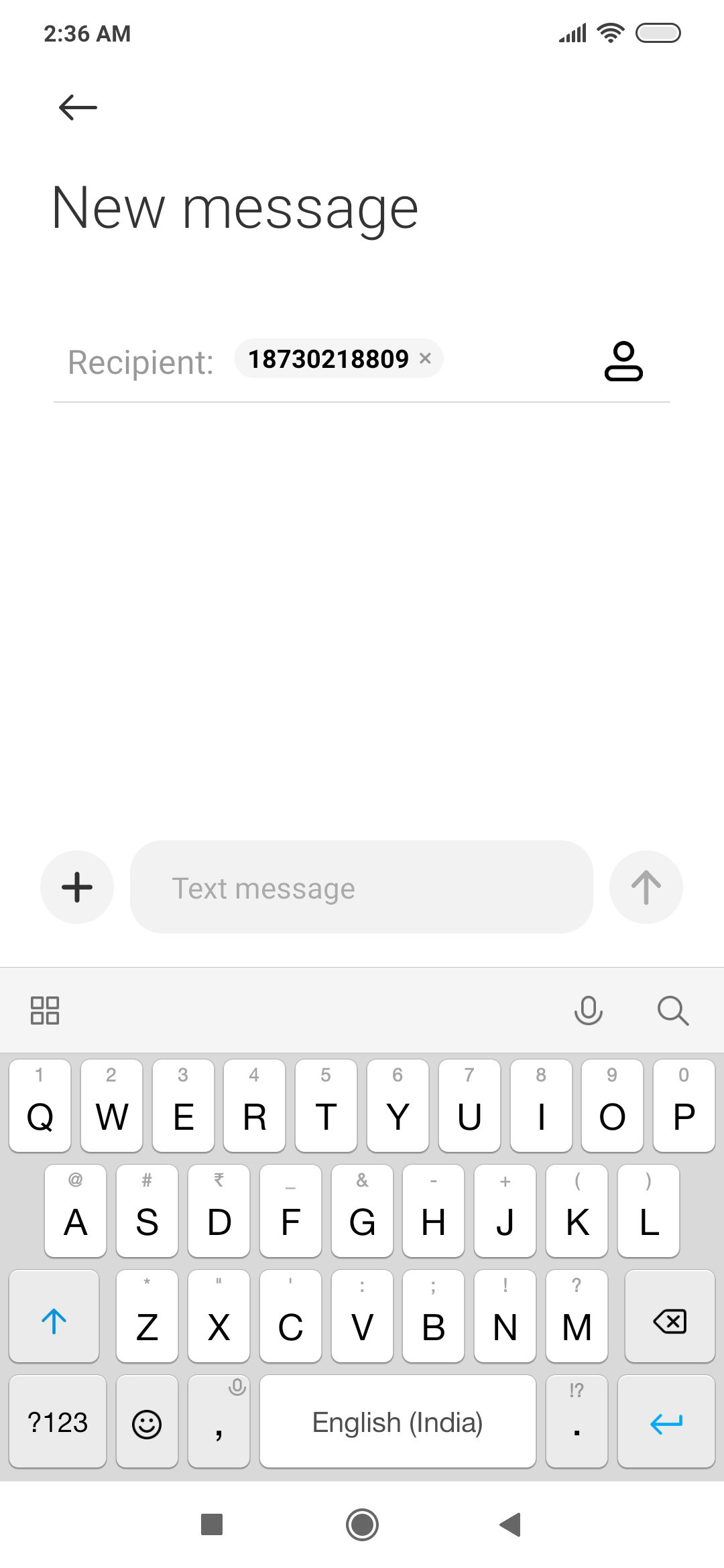Focus the Text message field
724x1568 pixels.
click(x=361, y=887)
